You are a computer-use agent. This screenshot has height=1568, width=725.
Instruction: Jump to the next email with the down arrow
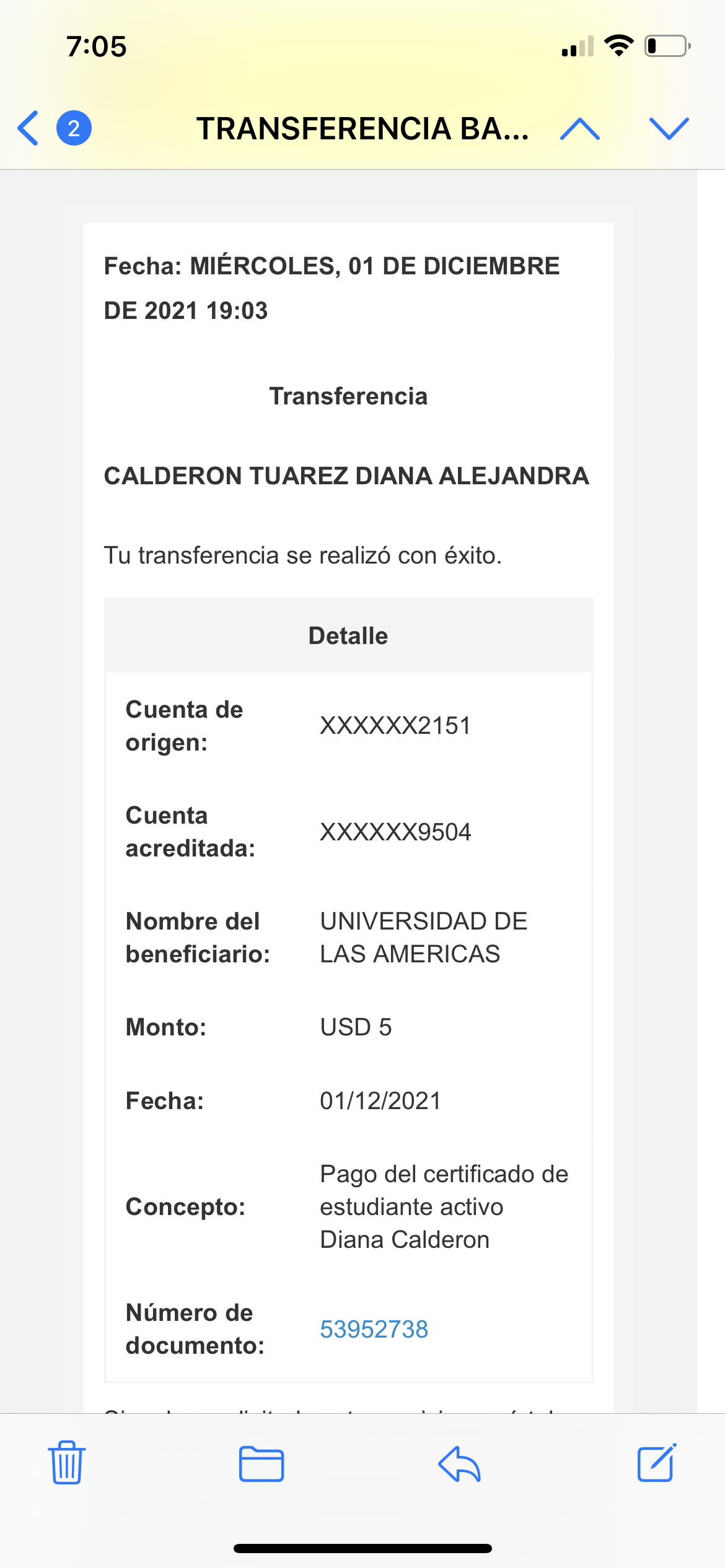(669, 129)
